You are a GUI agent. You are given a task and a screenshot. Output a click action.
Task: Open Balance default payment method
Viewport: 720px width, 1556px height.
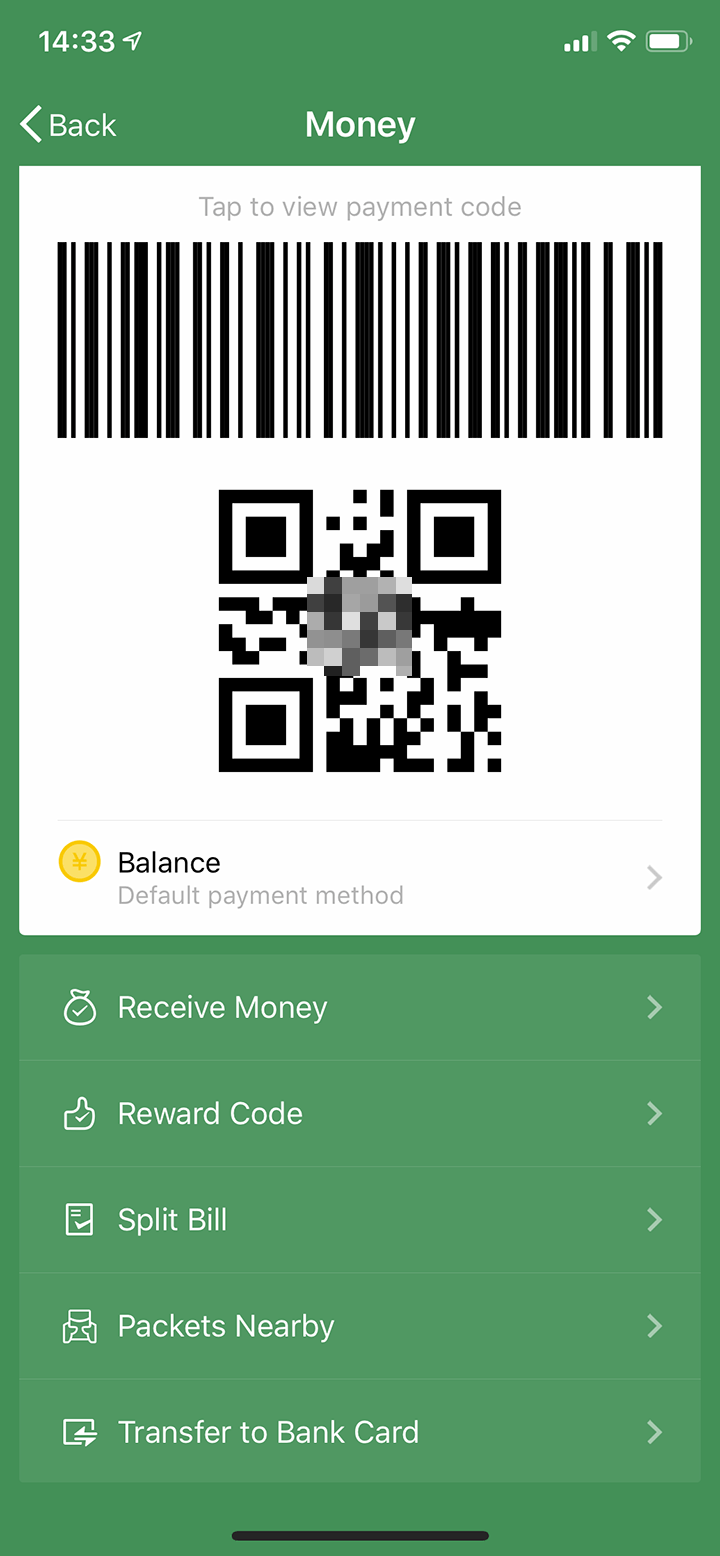click(x=360, y=877)
